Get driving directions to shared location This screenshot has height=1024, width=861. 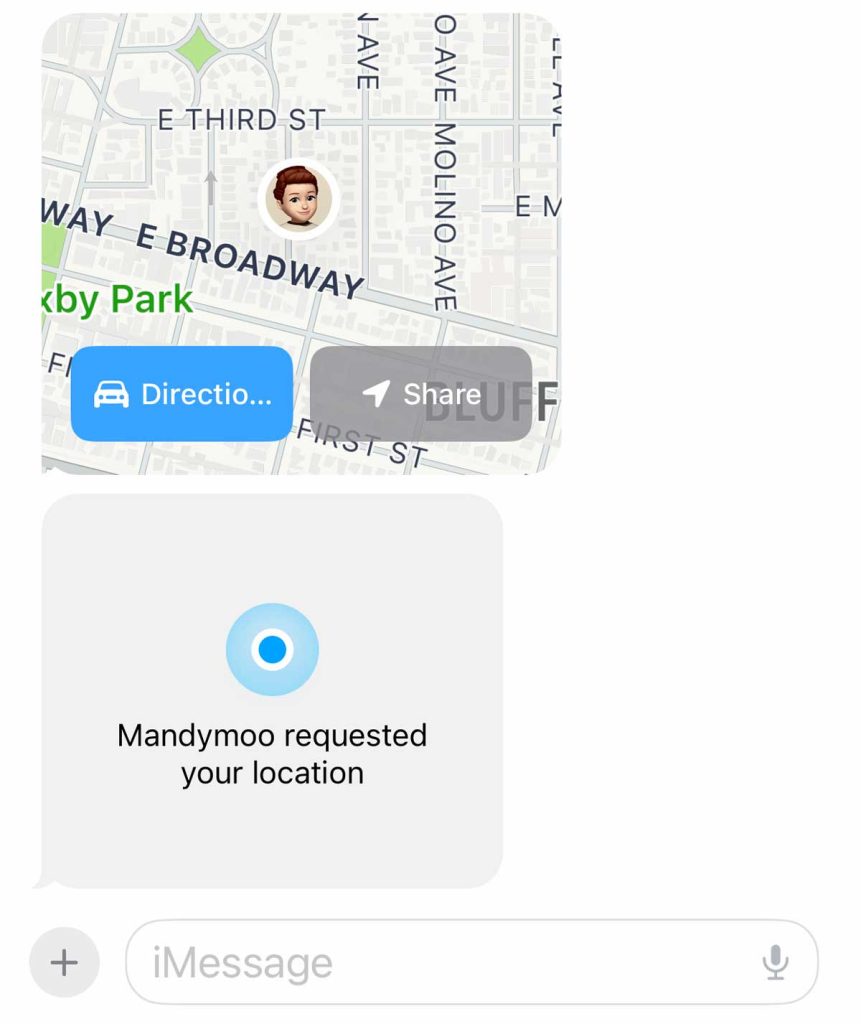pyautogui.click(x=182, y=394)
